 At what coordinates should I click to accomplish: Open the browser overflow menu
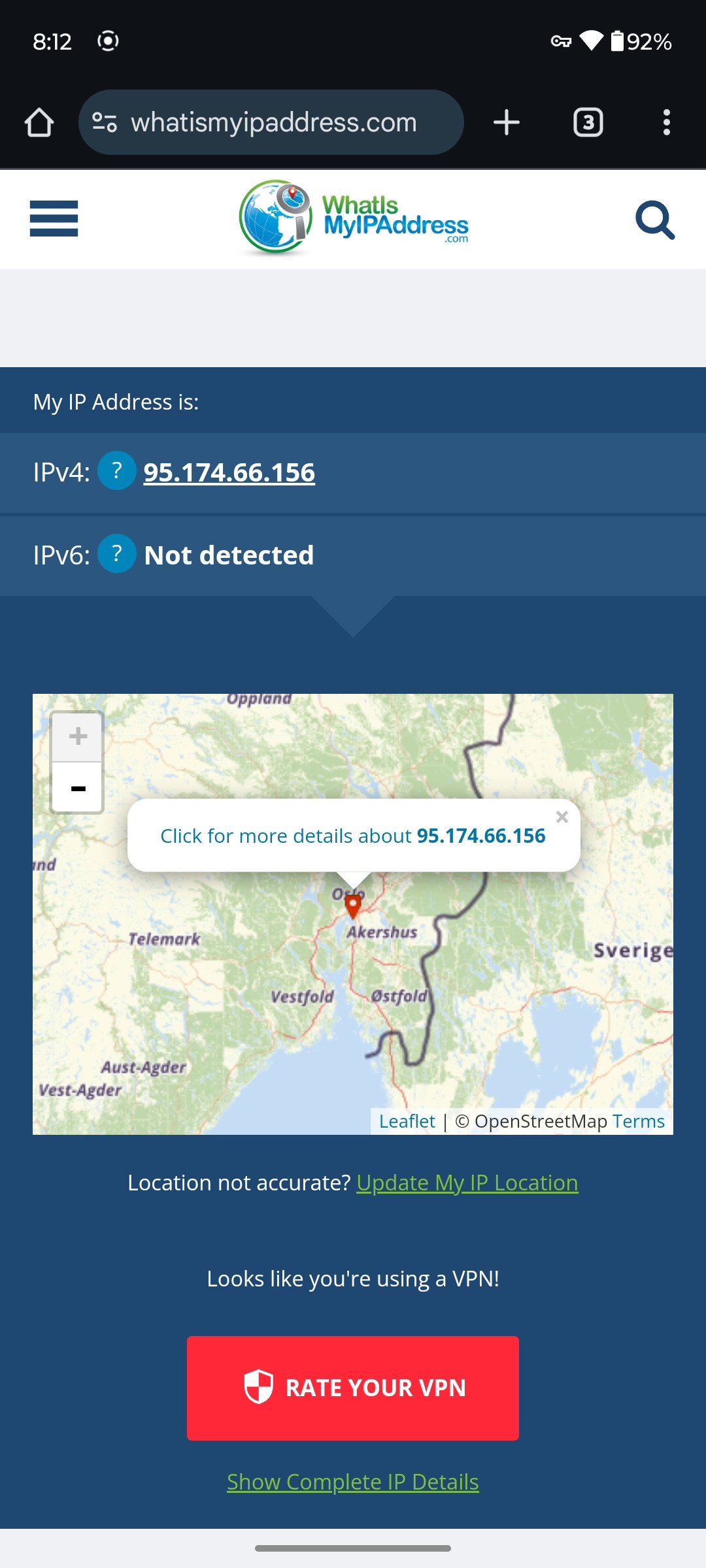pyautogui.click(x=666, y=122)
